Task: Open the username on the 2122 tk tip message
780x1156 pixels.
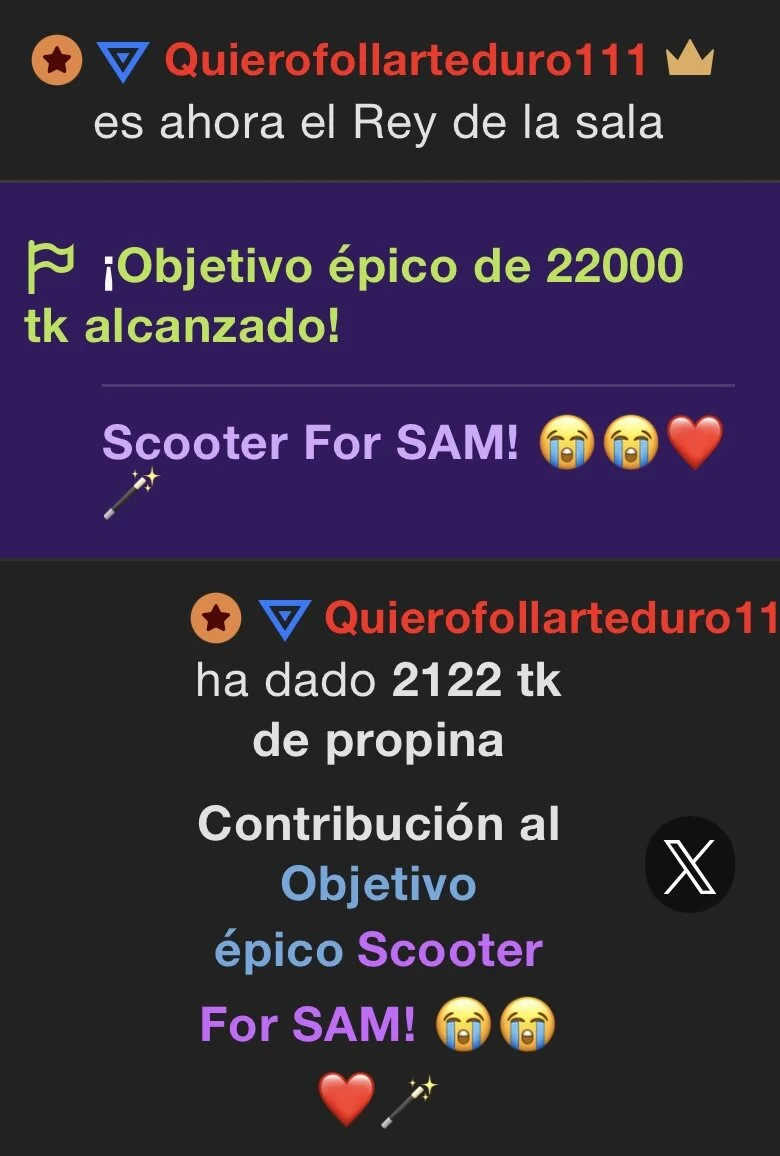Action: tap(550, 618)
